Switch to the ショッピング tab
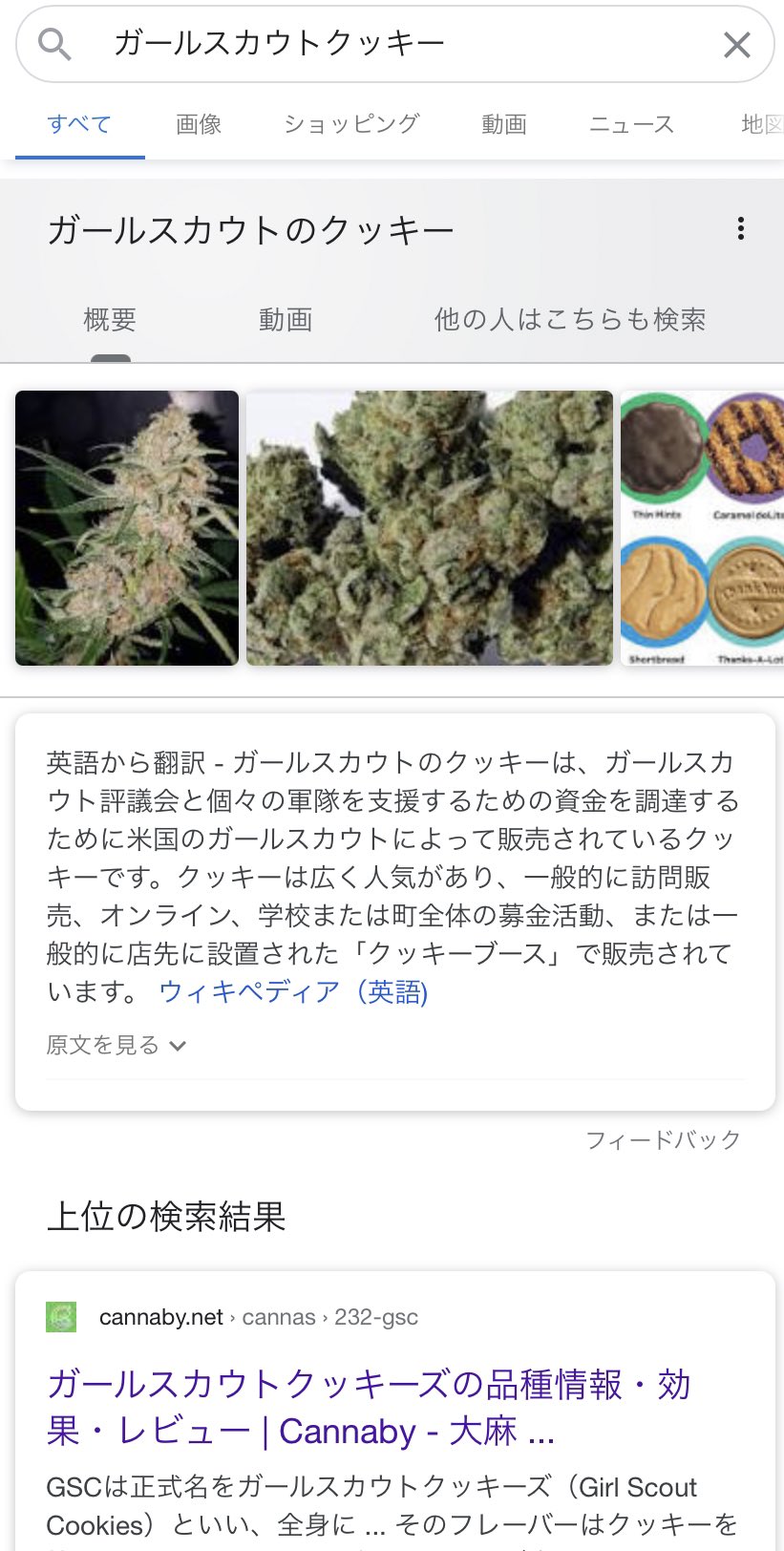This screenshot has height=1551, width=784. tap(351, 124)
